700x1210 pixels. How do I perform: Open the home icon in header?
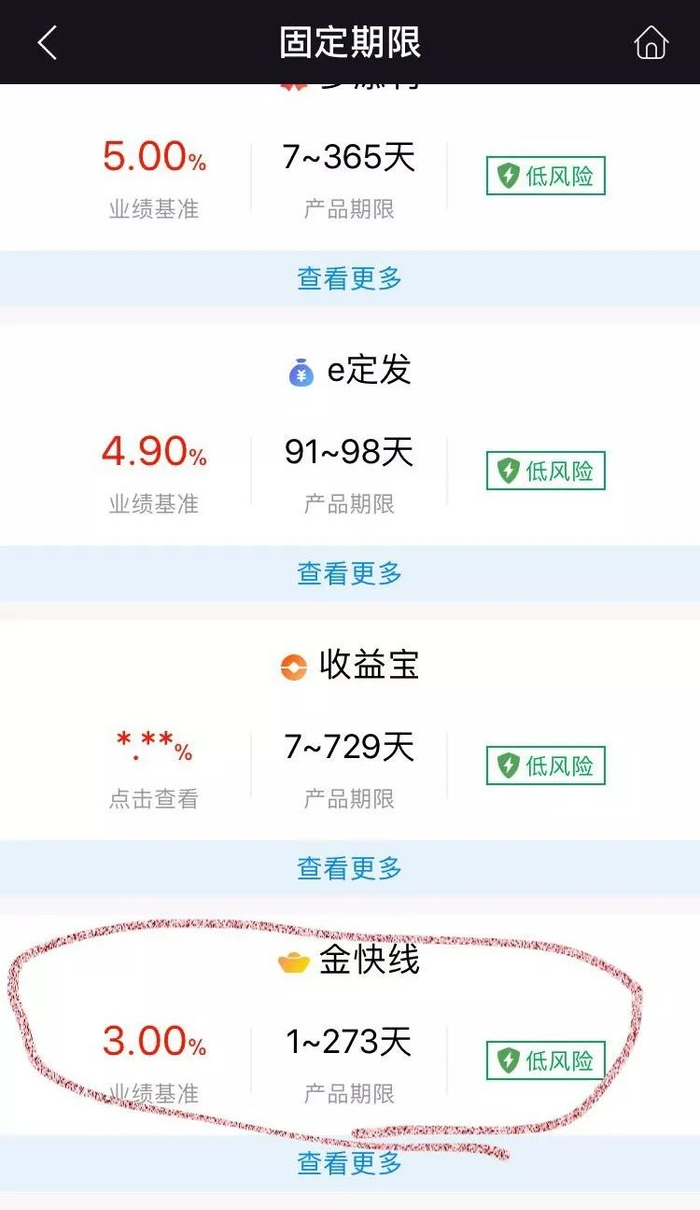tap(651, 42)
